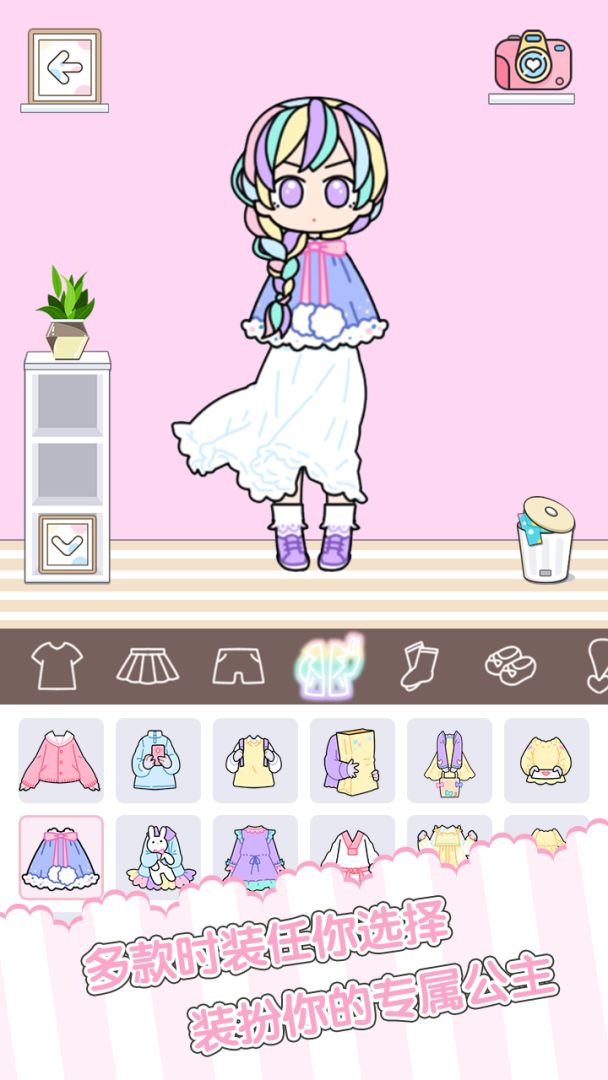The image size is (608, 1080).
Task: Open the pleated skirt category
Action: (148, 665)
